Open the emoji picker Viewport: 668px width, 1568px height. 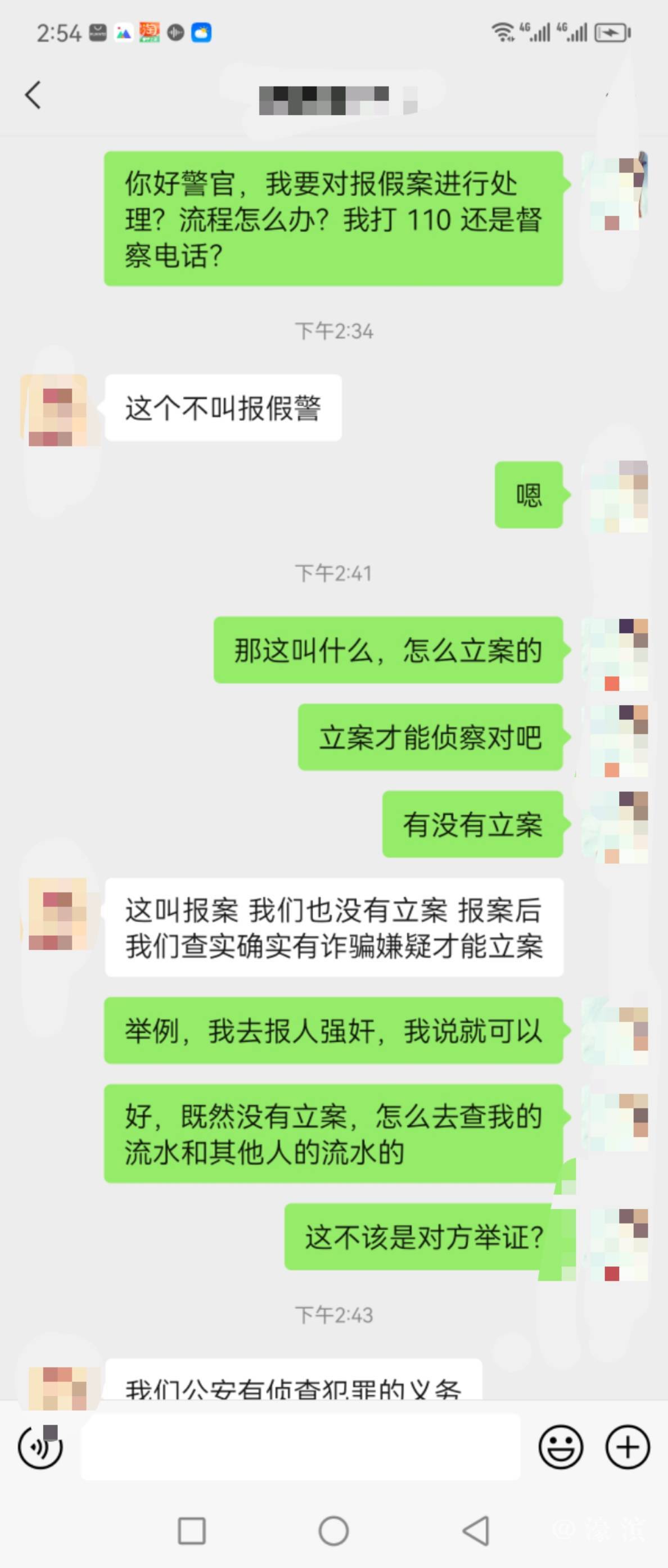(560, 1447)
